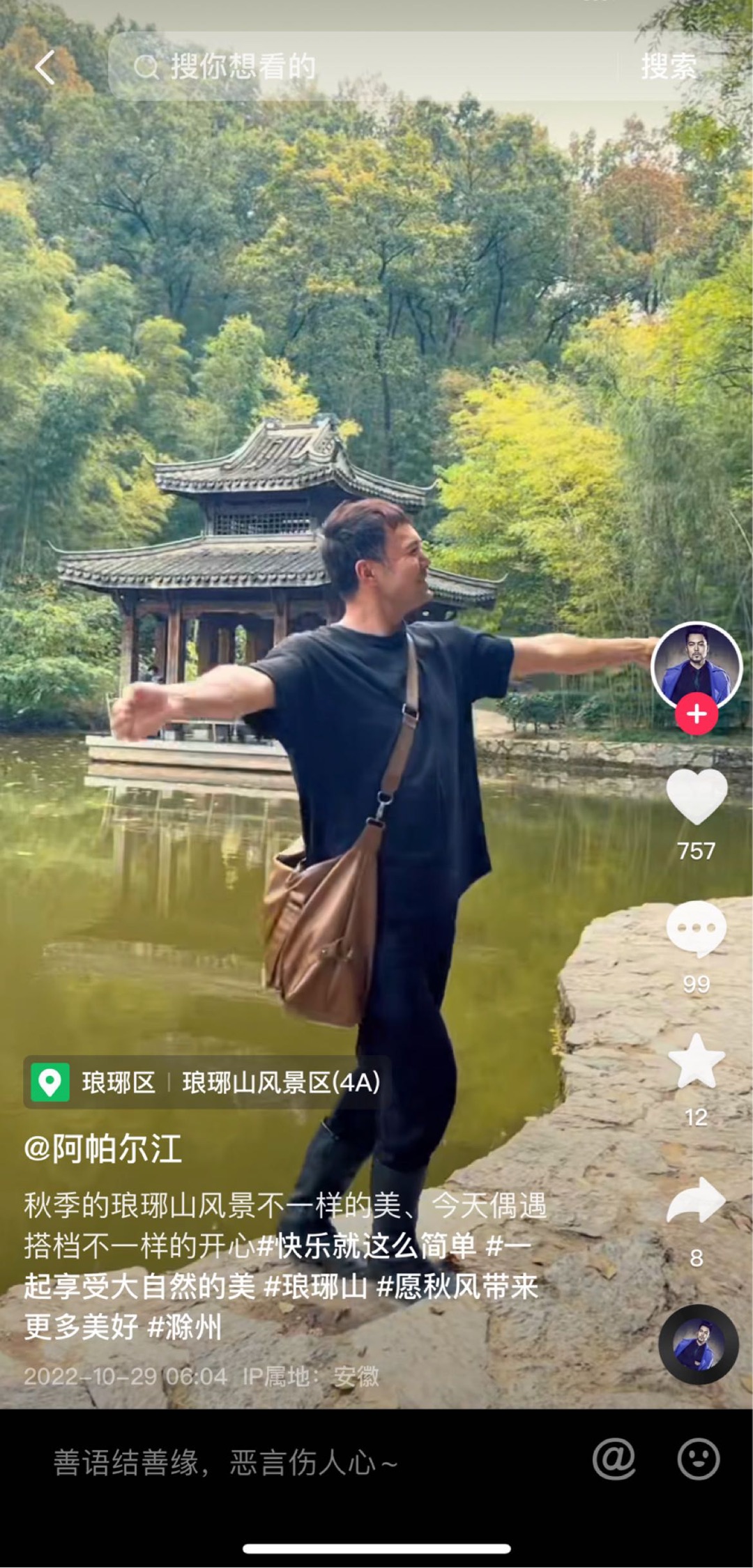Open the rotating music disc
Image resolution: width=753 pixels, height=1568 pixels.
698,1344
